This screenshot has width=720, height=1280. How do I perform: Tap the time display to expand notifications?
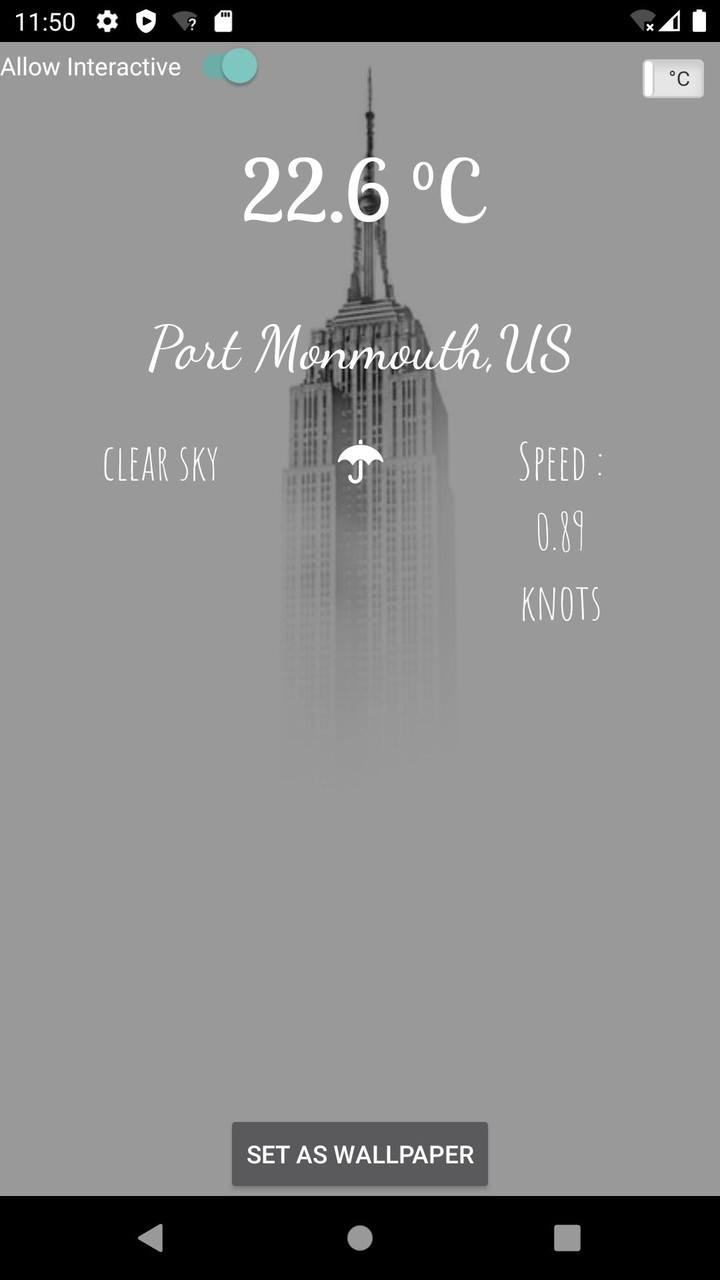point(44,20)
